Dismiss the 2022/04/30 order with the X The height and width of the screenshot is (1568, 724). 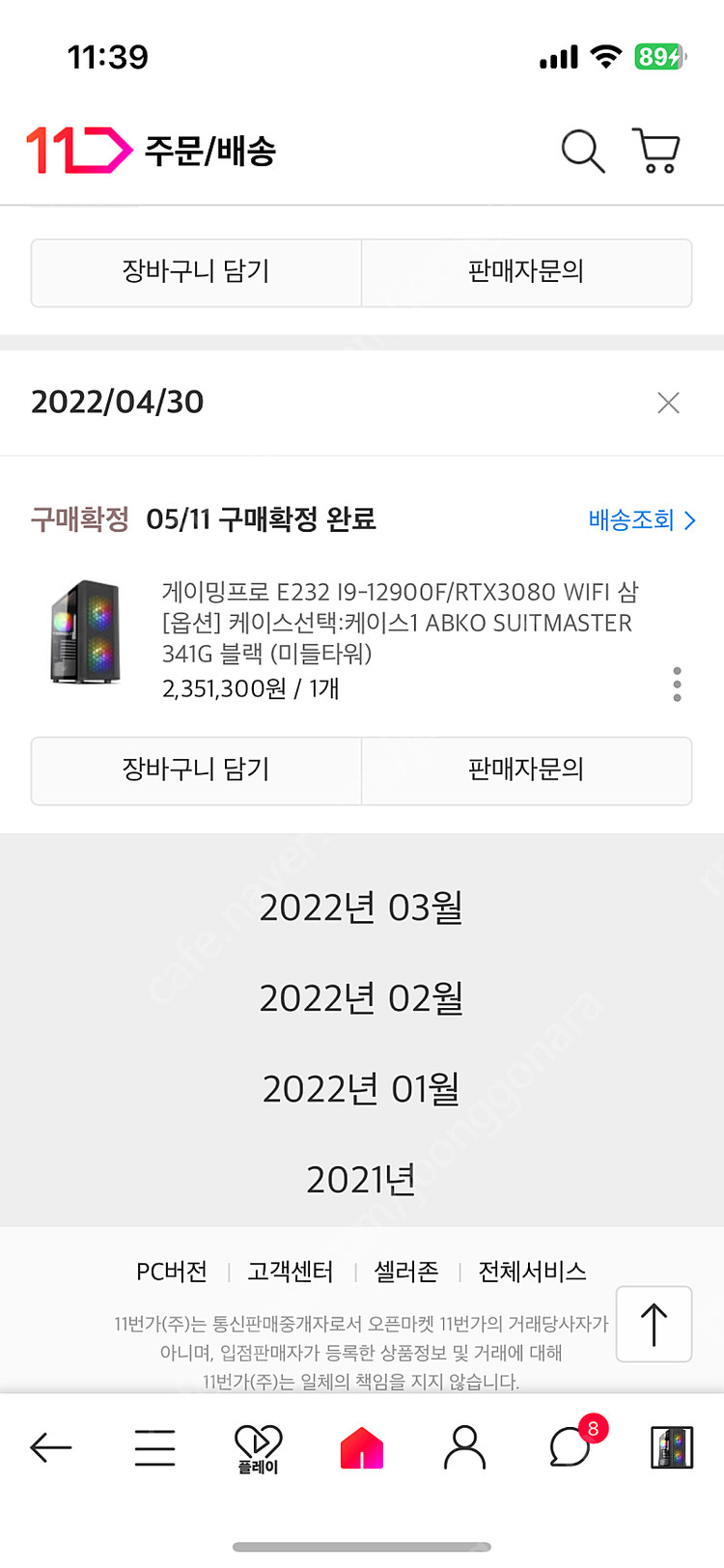[668, 403]
